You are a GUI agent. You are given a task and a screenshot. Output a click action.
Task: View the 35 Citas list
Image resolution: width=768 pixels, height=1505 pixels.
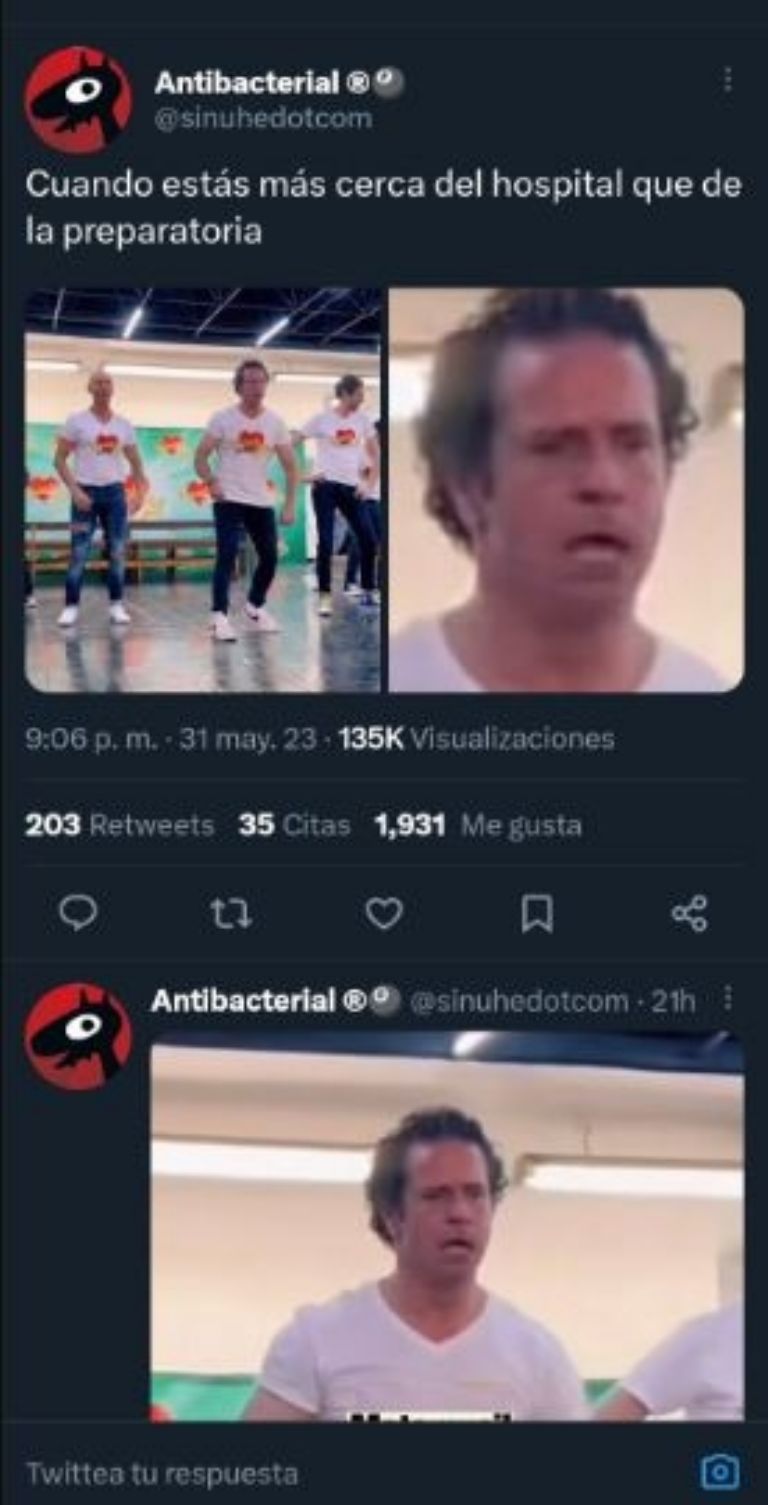[x=294, y=825]
